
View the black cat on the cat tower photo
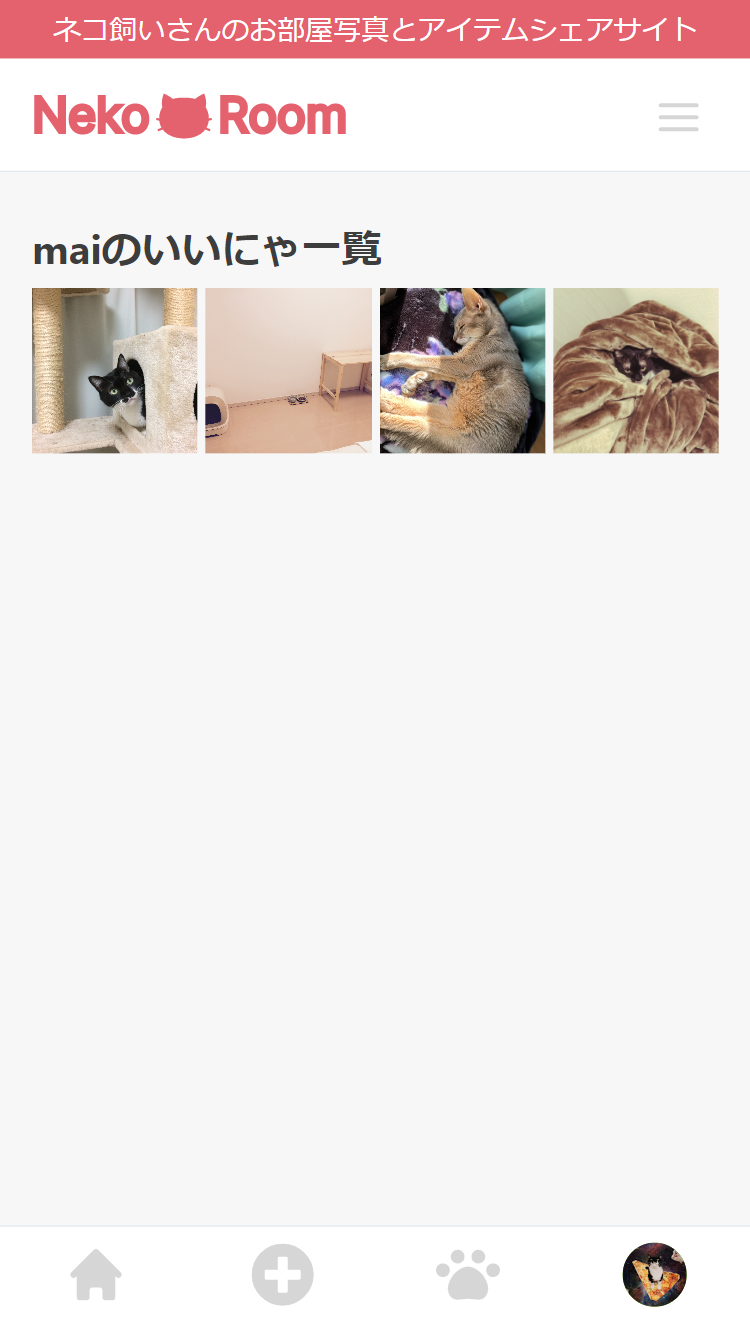tap(114, 370)
